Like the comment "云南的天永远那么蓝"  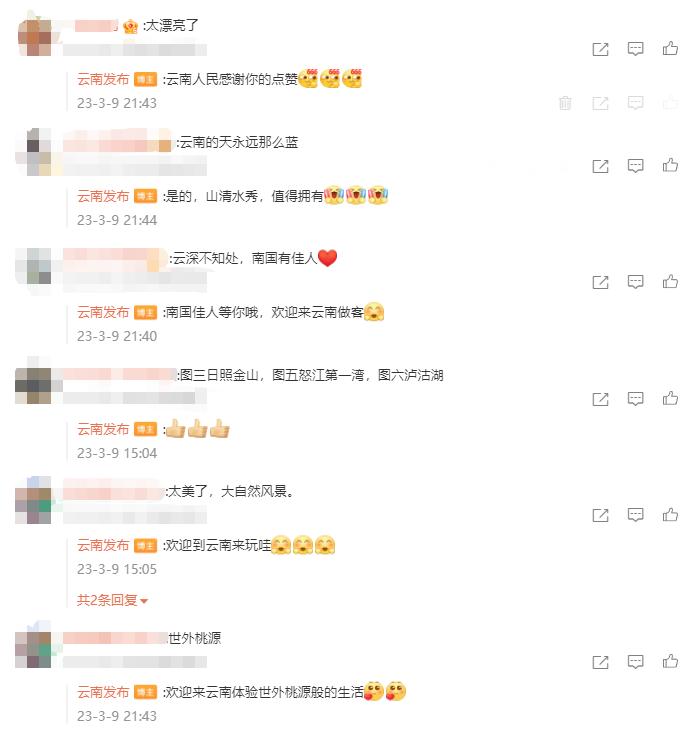[x=670, y=166]
